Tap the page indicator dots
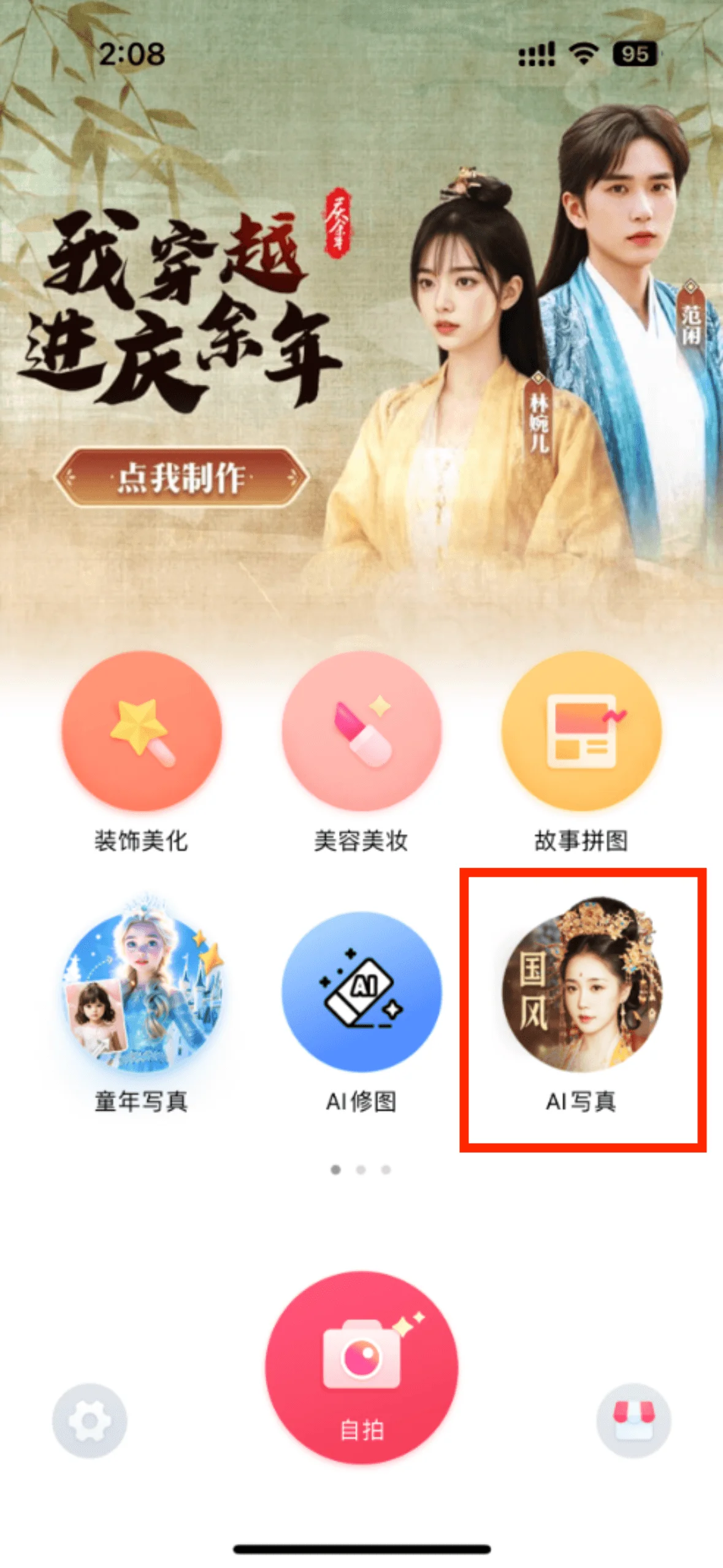Screen dimensions: 723x1568 (x=361, y=1169)
